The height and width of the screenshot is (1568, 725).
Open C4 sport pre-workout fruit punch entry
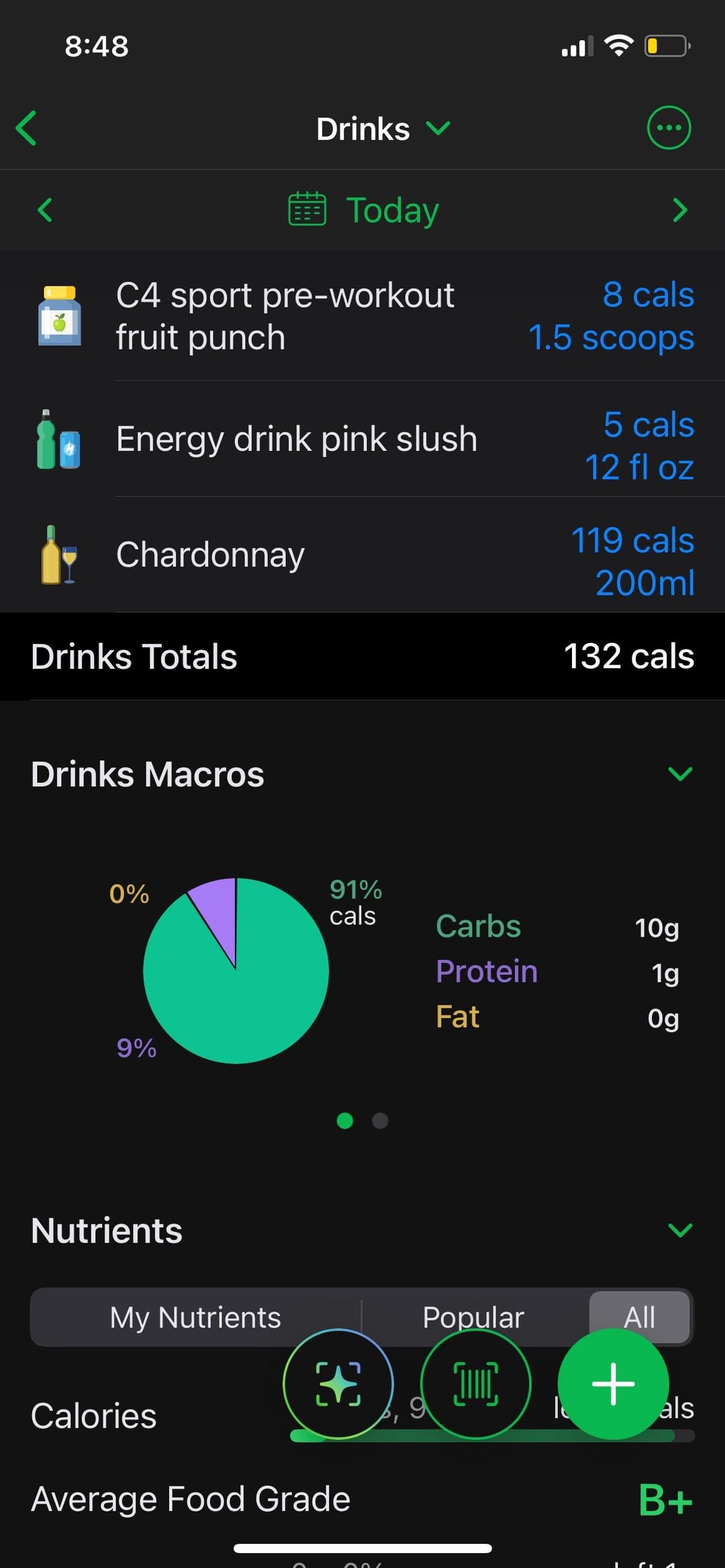click(x=362, y=316)
